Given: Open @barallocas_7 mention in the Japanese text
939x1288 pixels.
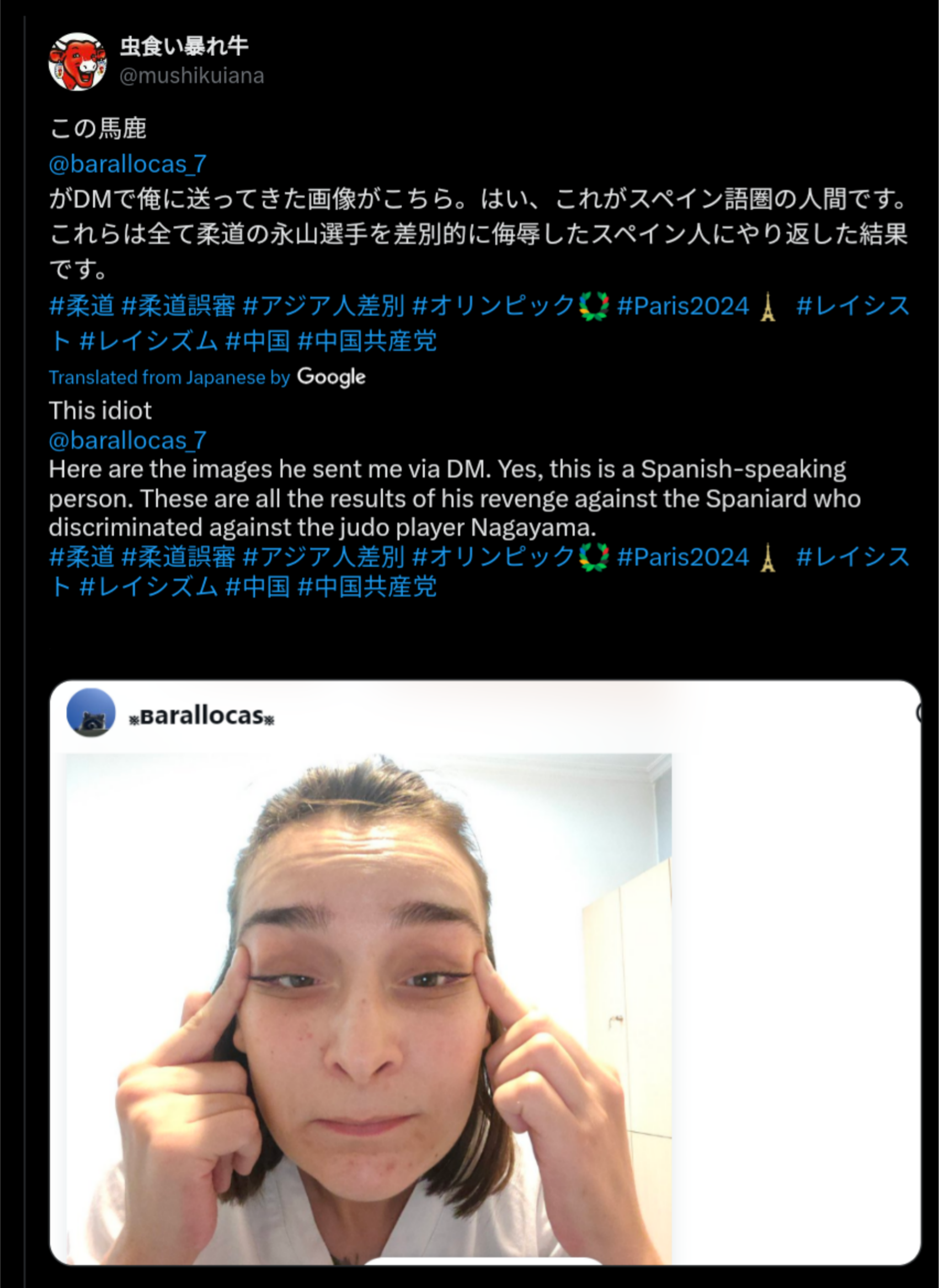Looking at the screenshot, I should [x=127, y=164].
